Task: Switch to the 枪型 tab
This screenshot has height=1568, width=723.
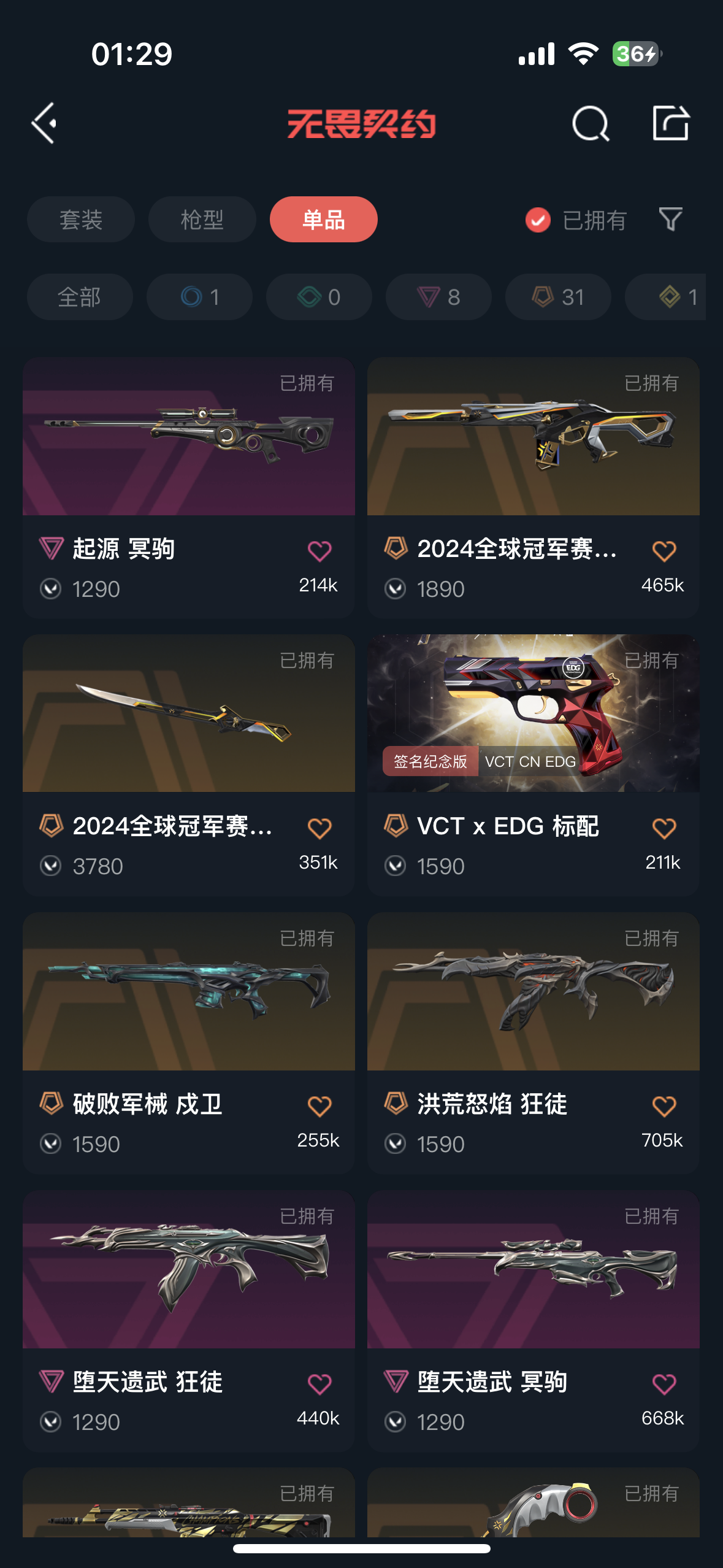Action: click(x=202, y=220)
